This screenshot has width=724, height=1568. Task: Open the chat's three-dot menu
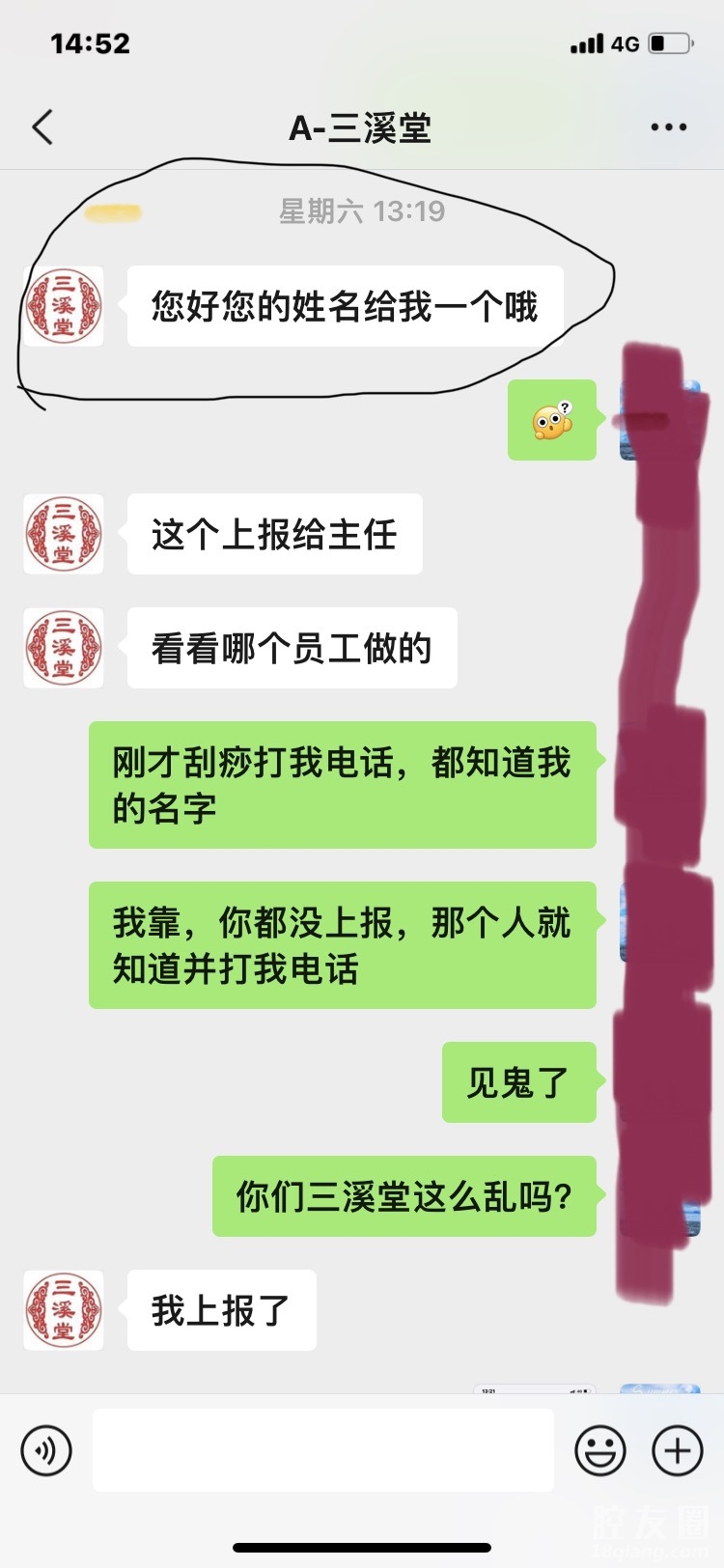[668, 127]
